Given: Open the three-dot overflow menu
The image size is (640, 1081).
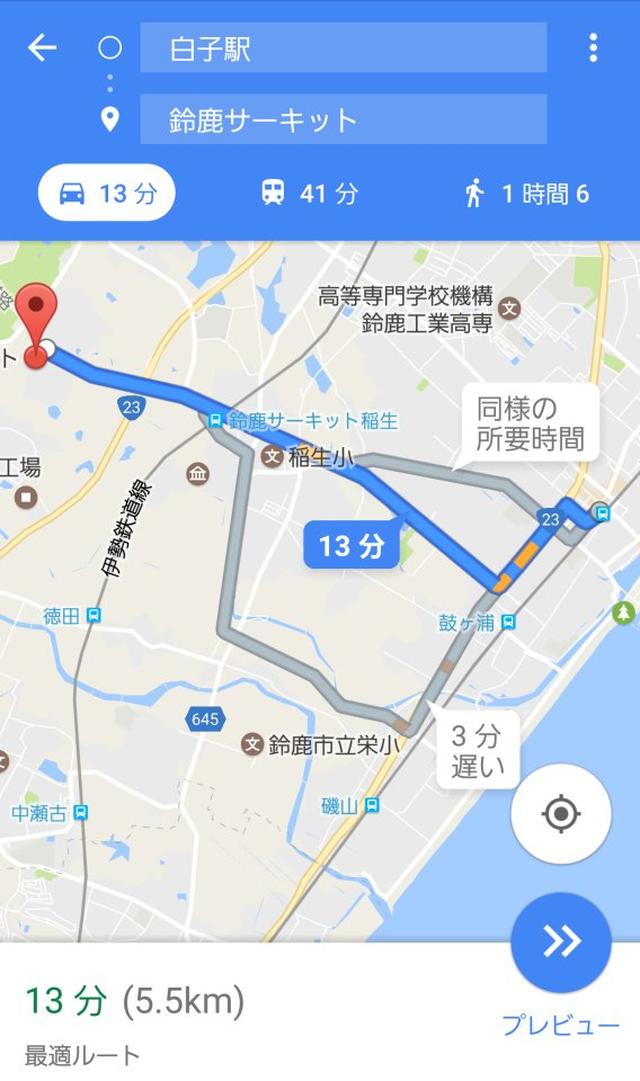Looking at the screenshot, I should tap(593, 48).
